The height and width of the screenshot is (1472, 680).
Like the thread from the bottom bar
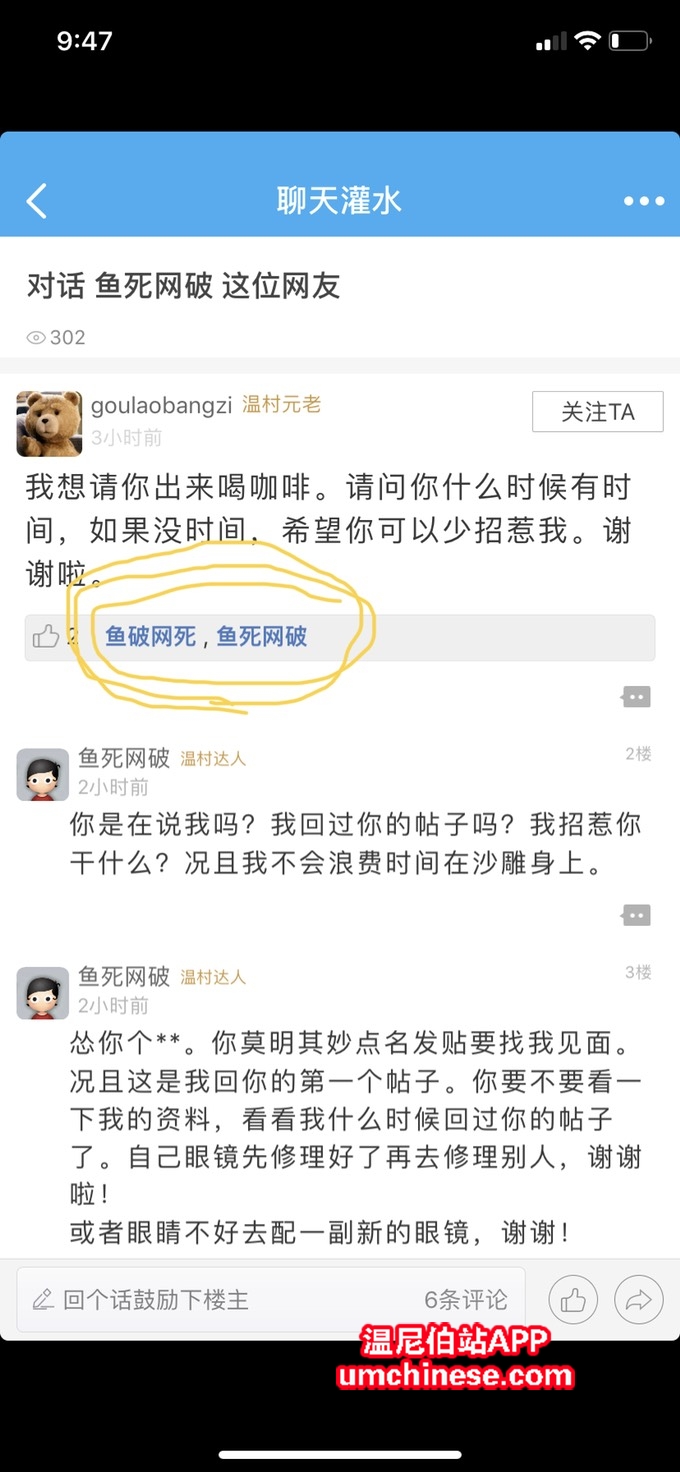(x=573, y=1300)
